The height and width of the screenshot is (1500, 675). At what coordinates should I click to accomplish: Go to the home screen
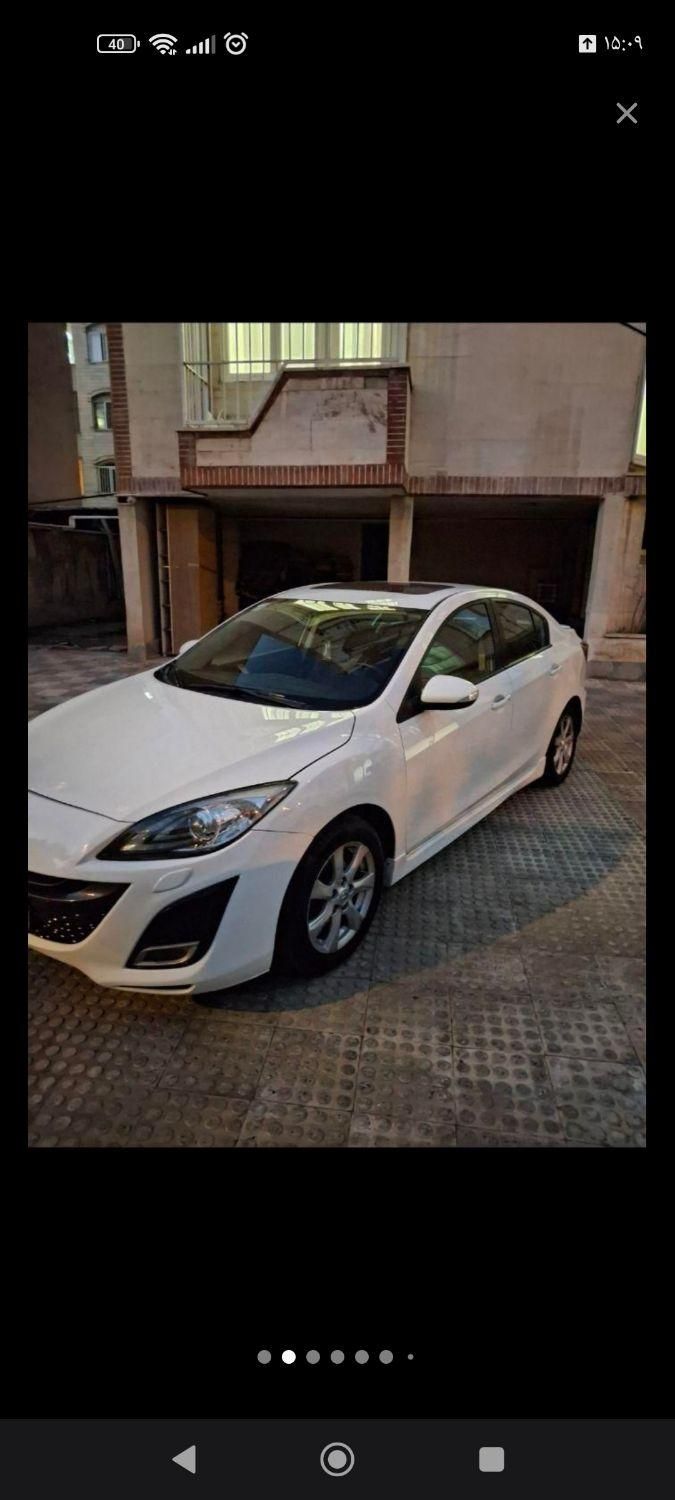337,1459
